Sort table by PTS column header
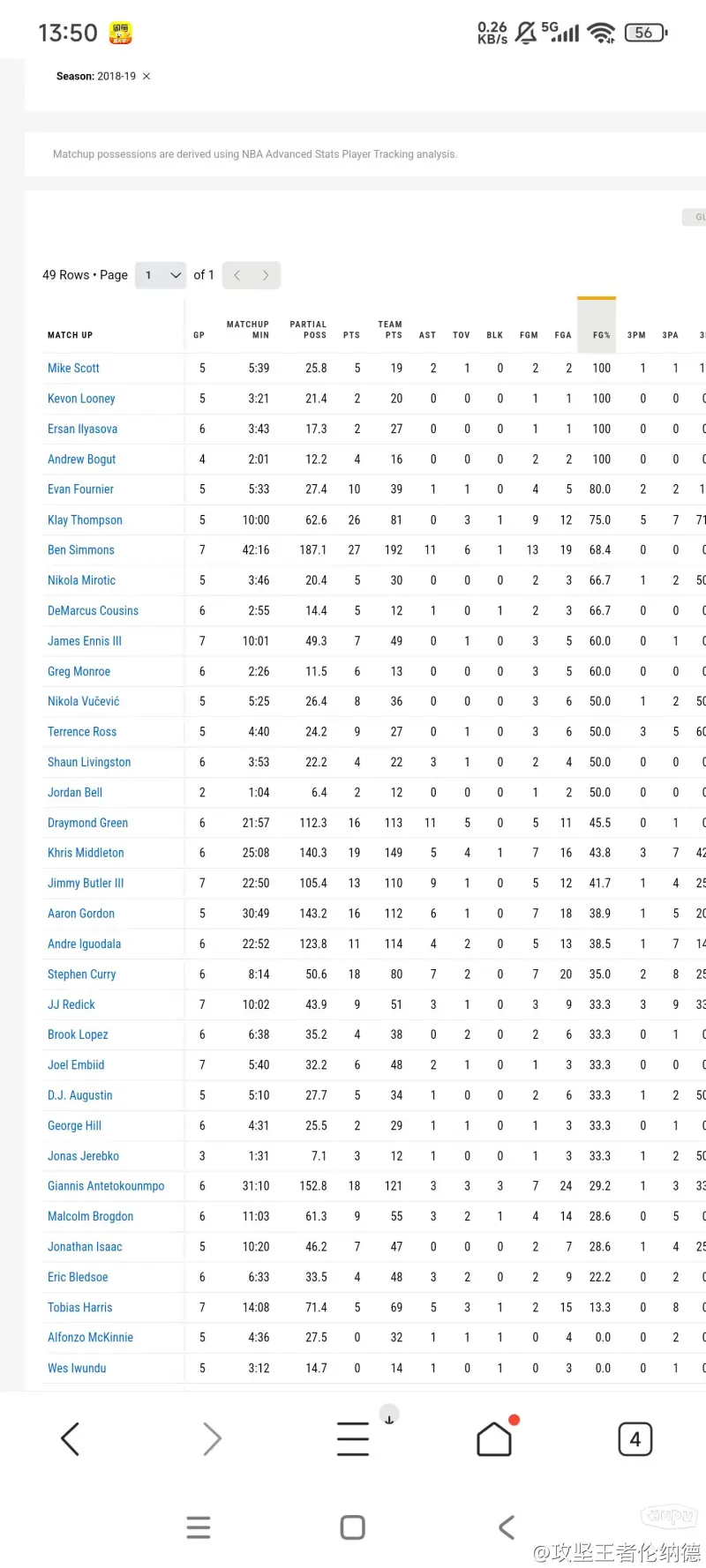The width and height of the screenshot is (706, 1568). [351, 335]
